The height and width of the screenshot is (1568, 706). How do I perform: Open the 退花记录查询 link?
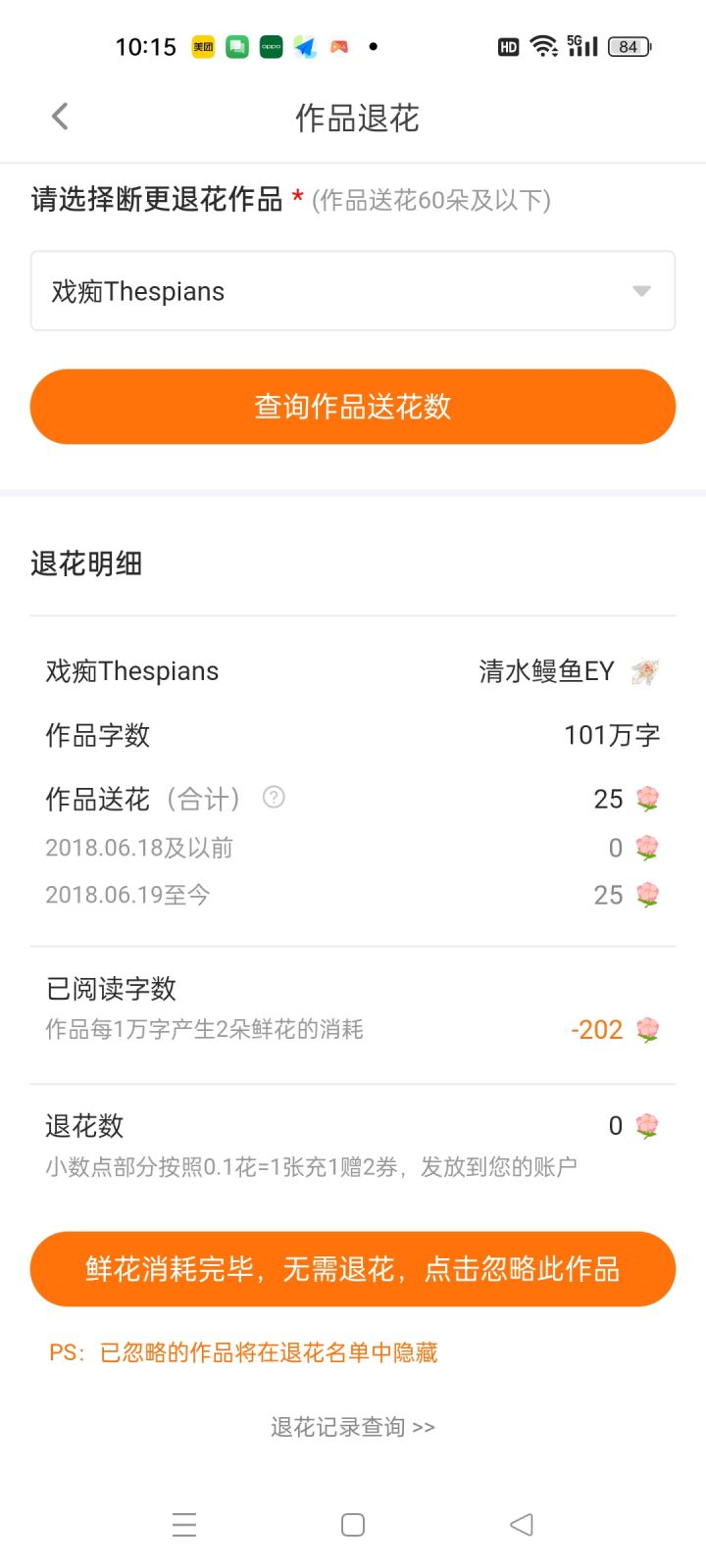click(x=353, y=1427)
